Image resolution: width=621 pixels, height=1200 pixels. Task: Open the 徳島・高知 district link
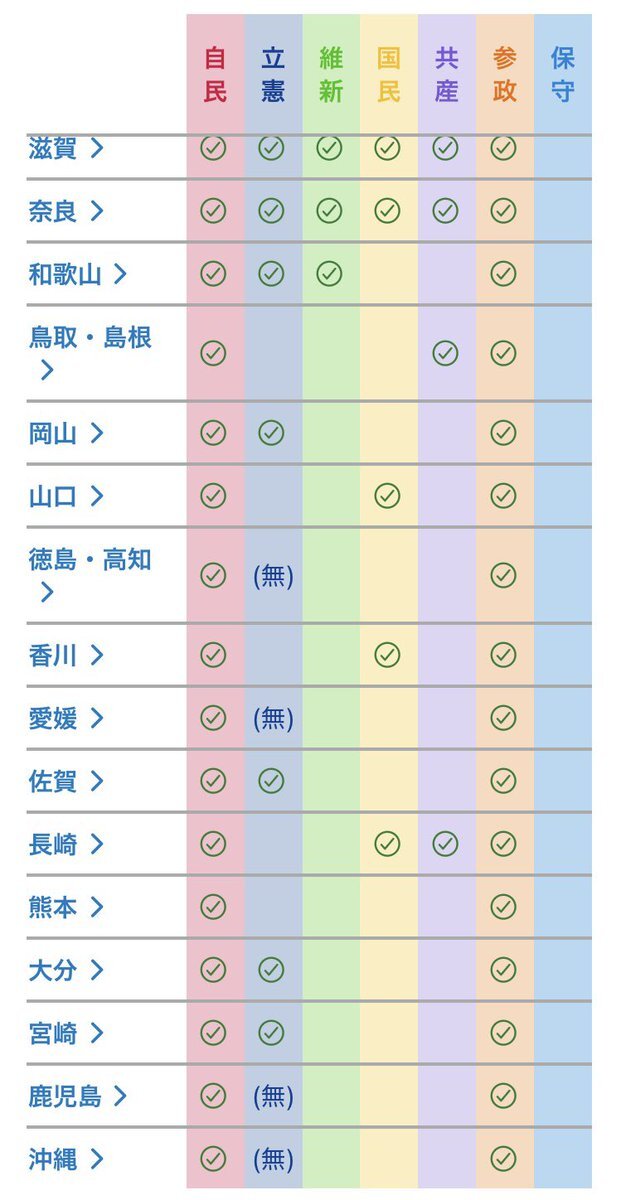90,576
